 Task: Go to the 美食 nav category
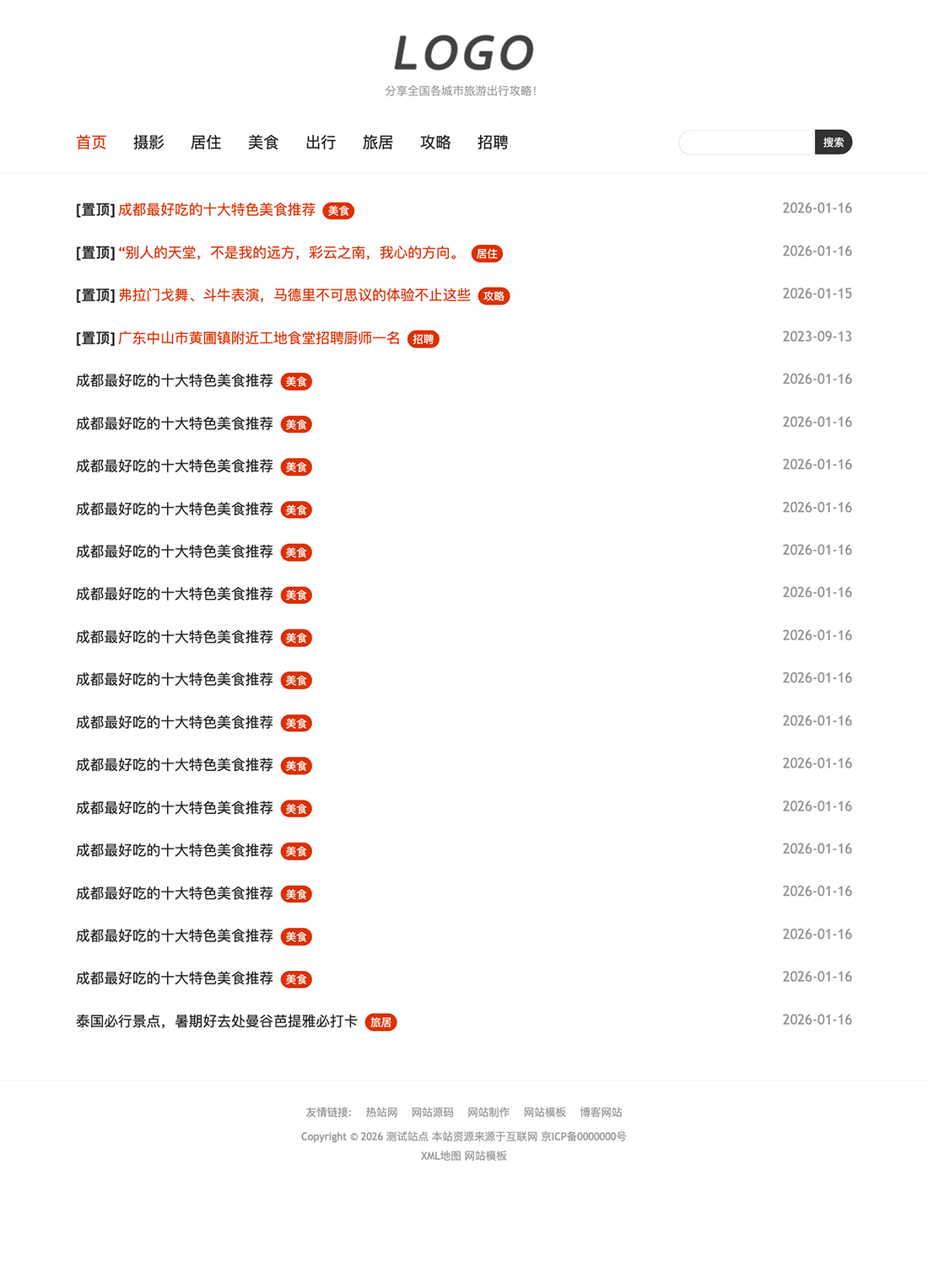point(263,143)
